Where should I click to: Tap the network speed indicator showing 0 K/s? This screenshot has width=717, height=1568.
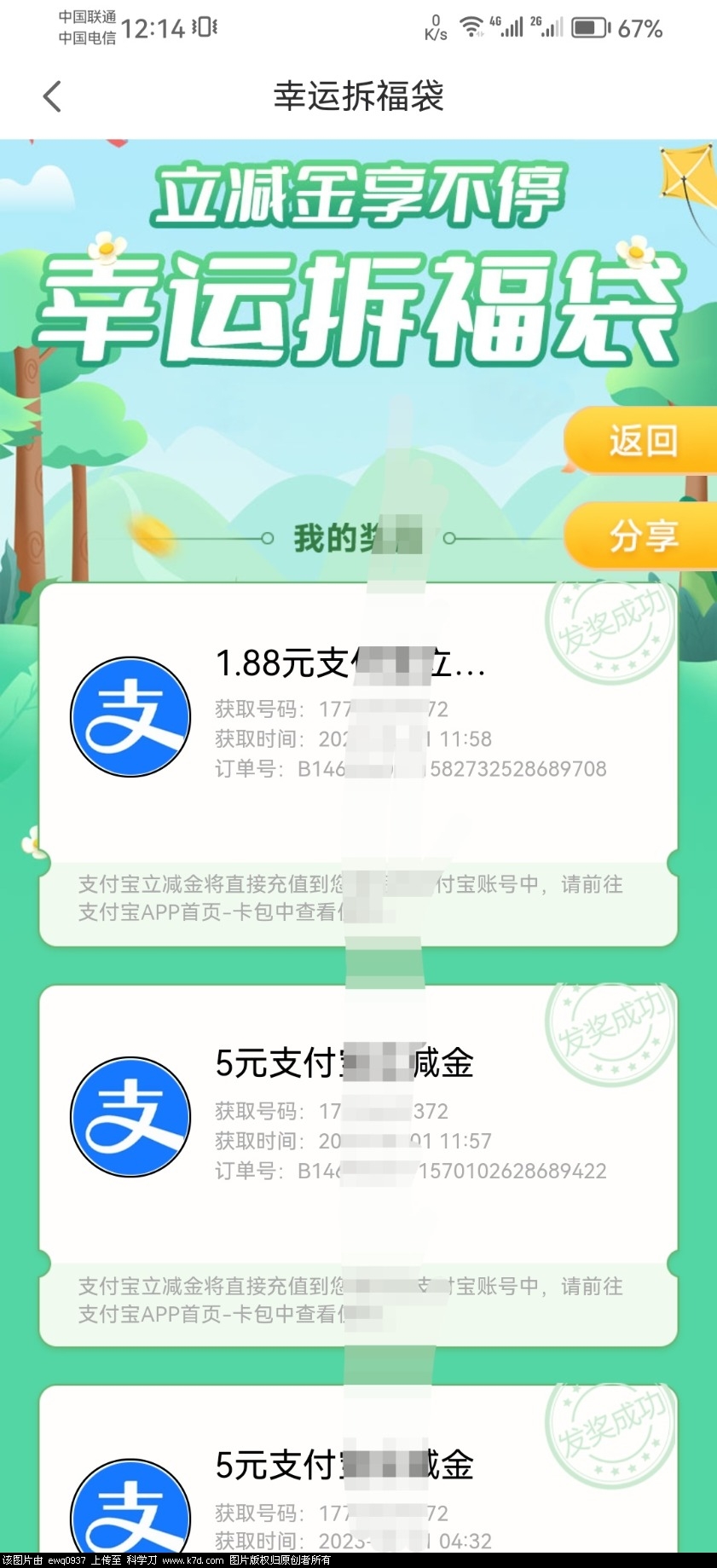[437, 26]
